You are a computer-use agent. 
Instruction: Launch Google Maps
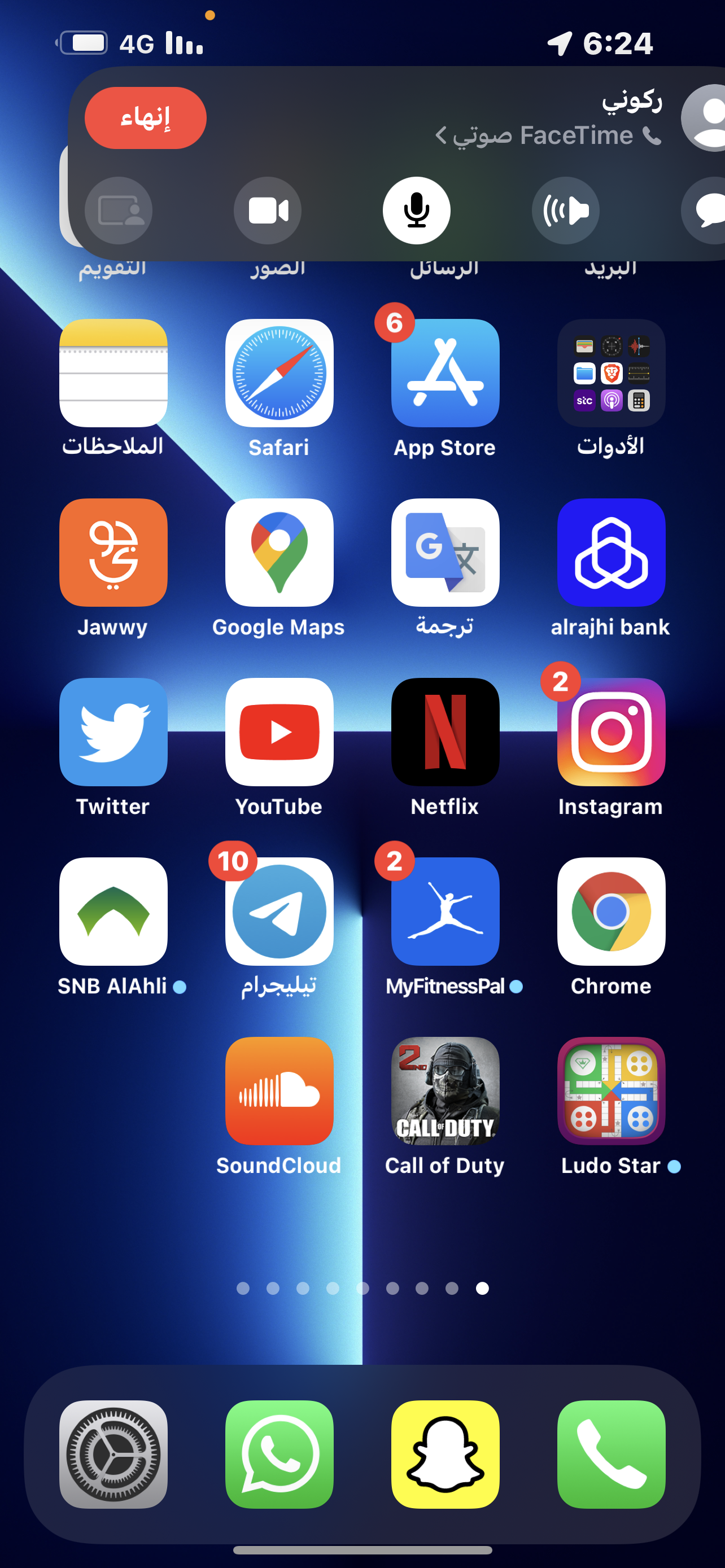point(279,552)
